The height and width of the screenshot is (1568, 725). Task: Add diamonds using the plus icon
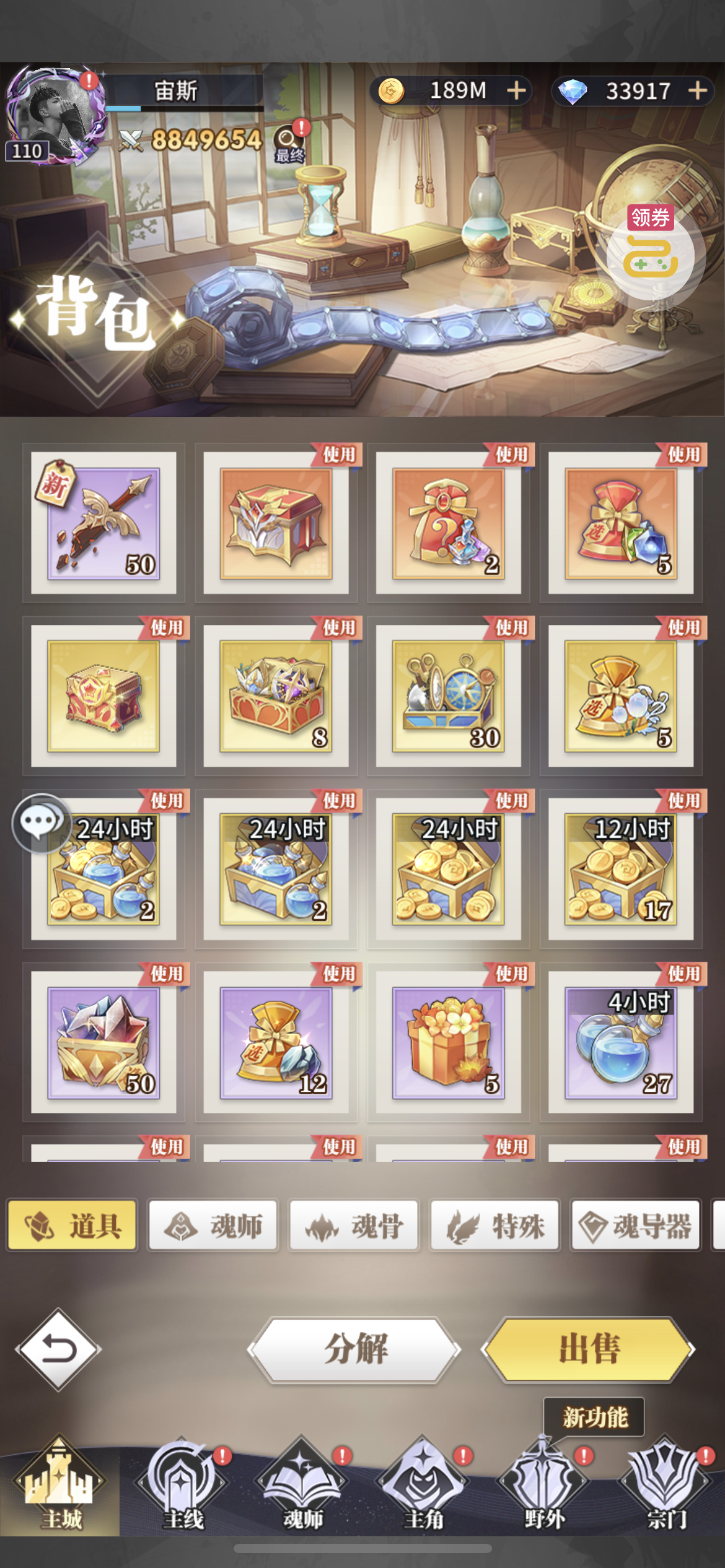698,91
